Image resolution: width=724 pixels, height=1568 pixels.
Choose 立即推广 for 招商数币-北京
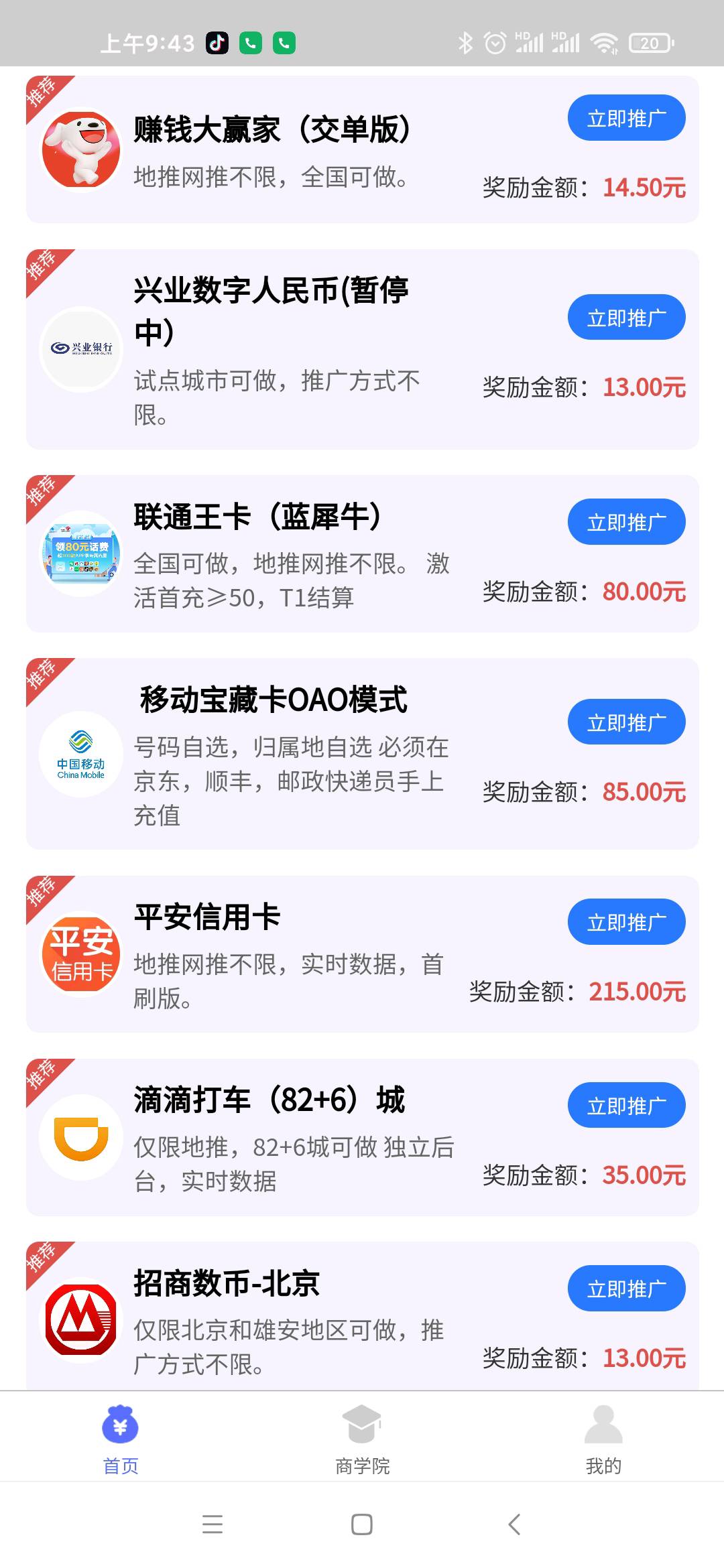point(626,1289)
